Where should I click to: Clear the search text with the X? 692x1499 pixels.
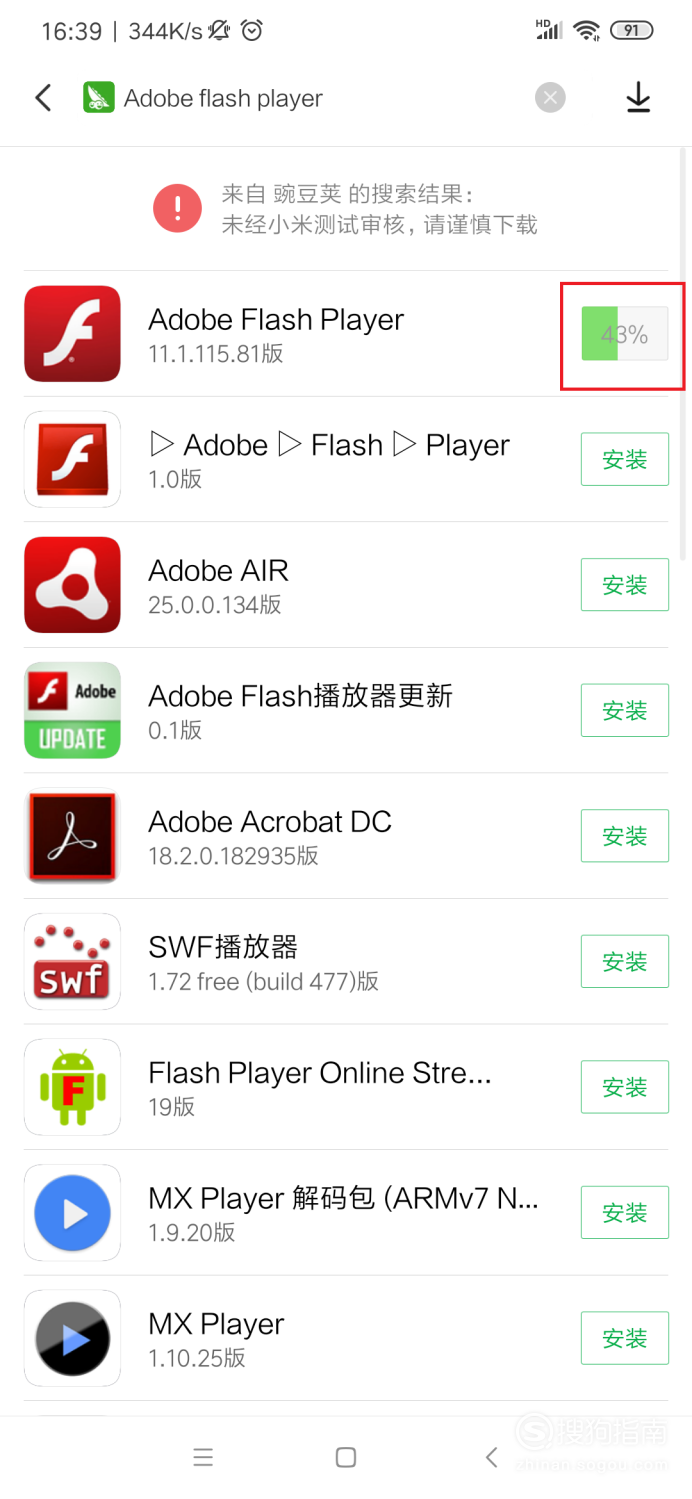(x=550, y=98)
